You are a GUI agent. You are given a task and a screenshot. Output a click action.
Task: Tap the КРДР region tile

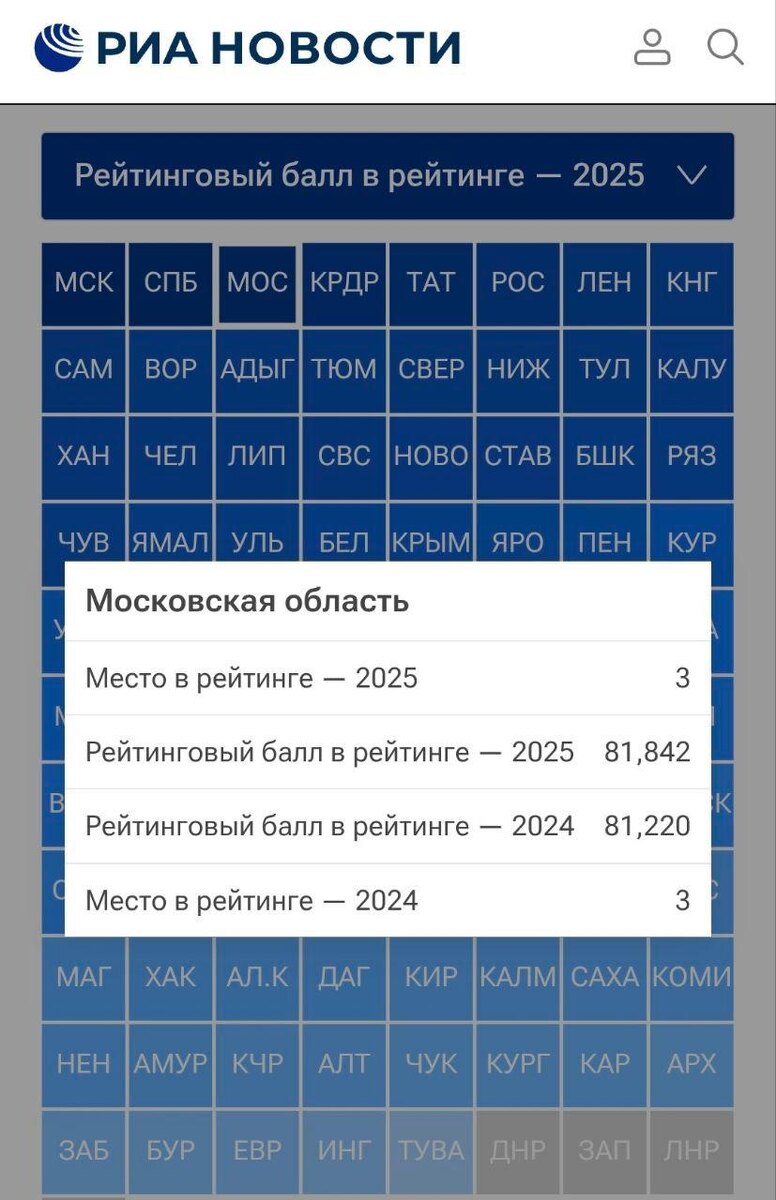(344, 283)
